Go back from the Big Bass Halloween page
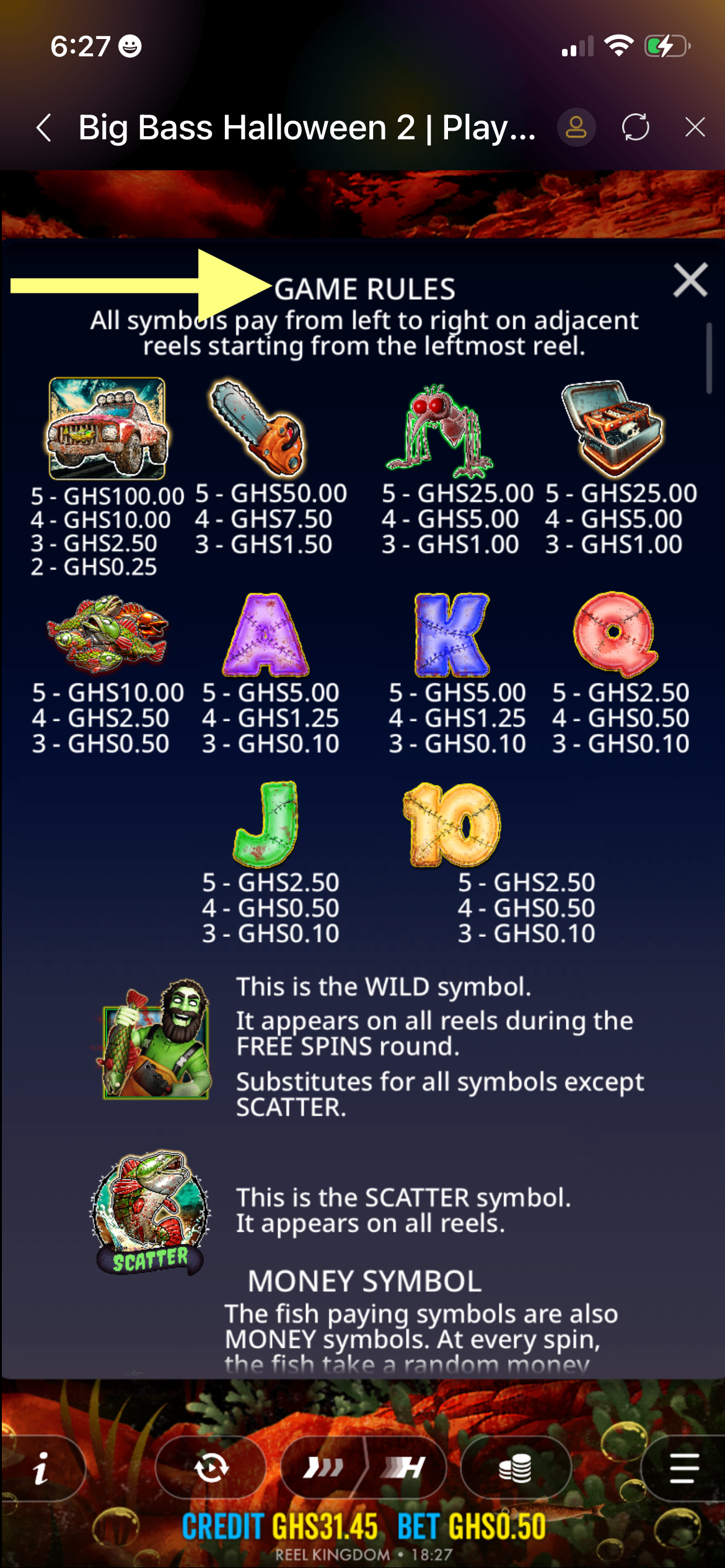 (x=44, y=128)
